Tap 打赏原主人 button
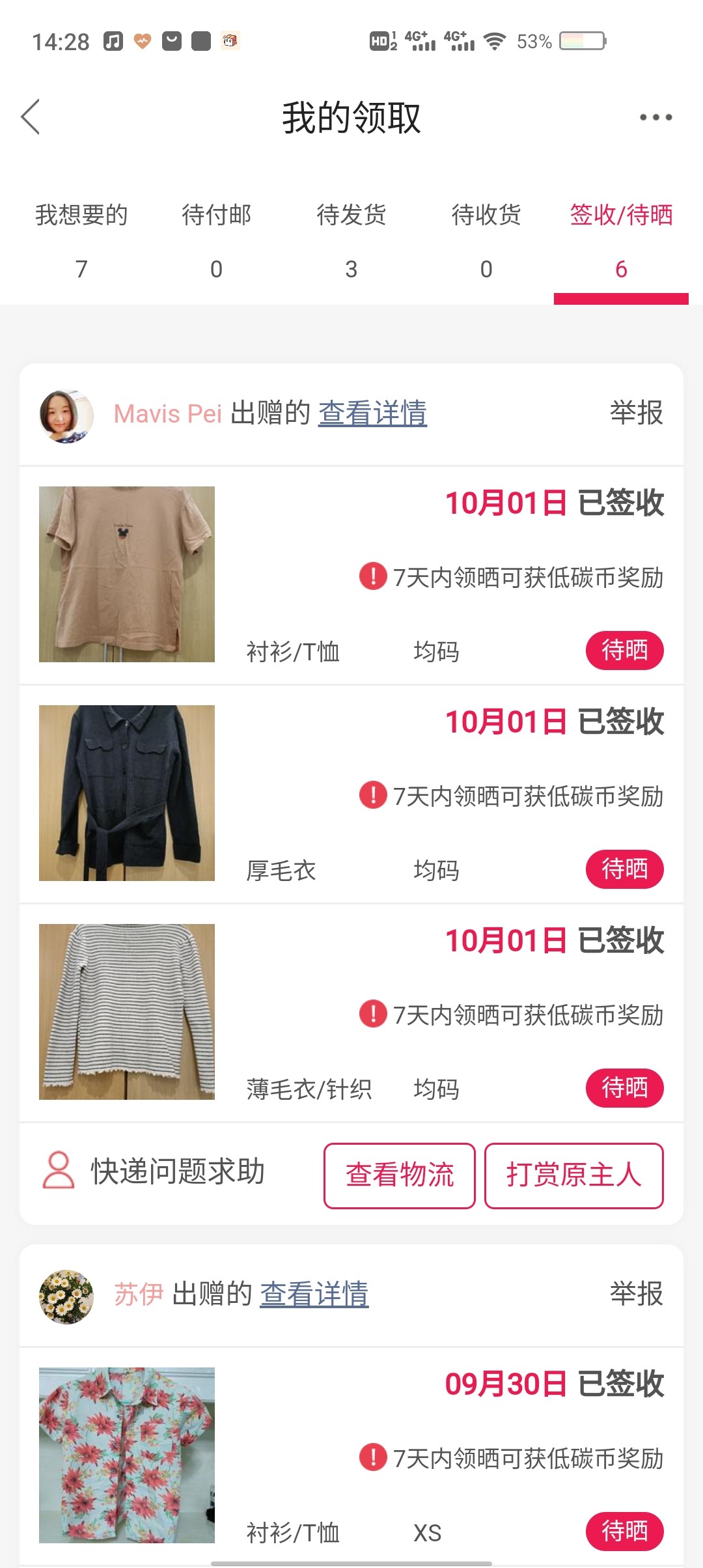 (573, 1175)
